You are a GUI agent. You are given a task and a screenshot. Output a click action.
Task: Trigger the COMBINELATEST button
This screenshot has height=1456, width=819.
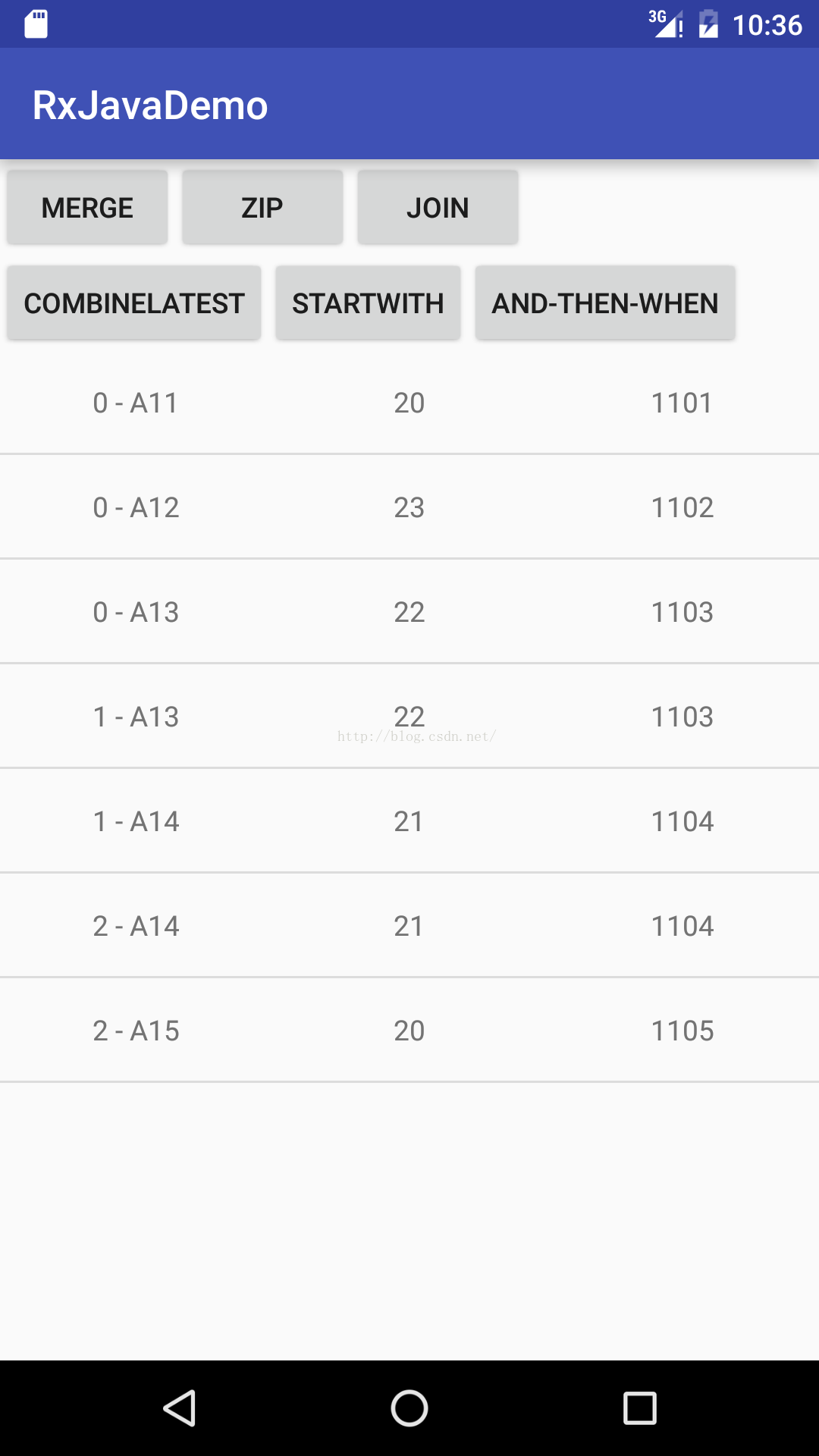coord(134,303)
